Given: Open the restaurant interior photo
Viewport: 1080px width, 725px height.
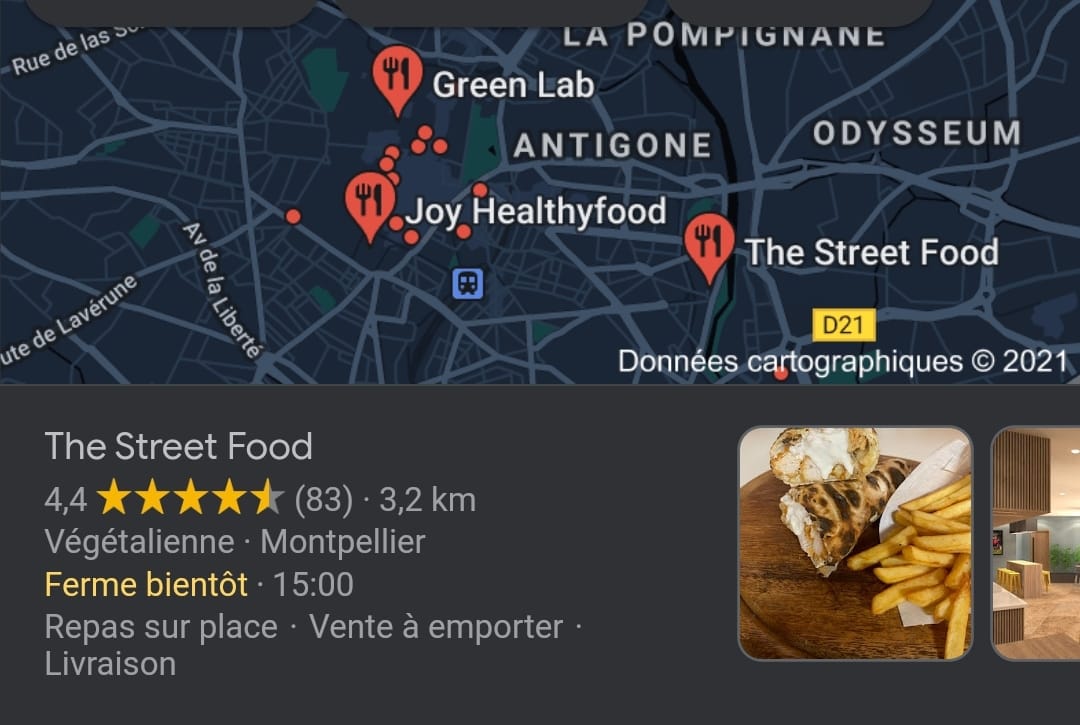Looking at the screenshot, I should click(1036, 543).
